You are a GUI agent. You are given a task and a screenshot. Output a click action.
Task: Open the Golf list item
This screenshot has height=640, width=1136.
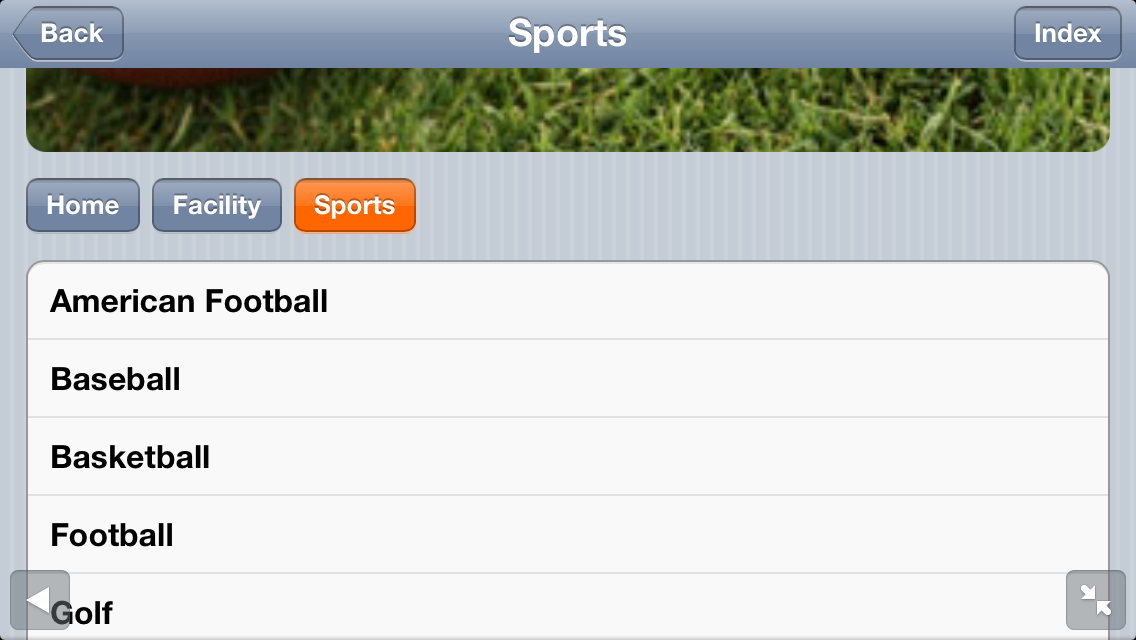[567, 612]
